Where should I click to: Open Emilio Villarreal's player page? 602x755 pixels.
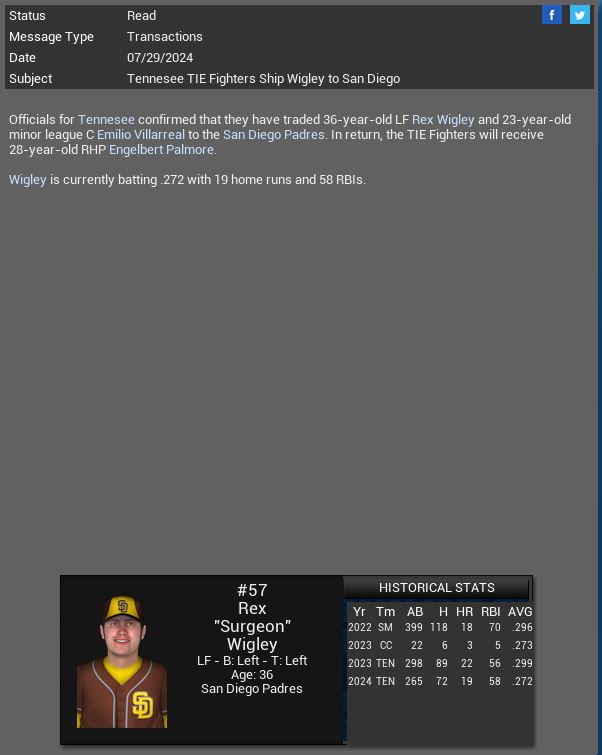[141, 134]
